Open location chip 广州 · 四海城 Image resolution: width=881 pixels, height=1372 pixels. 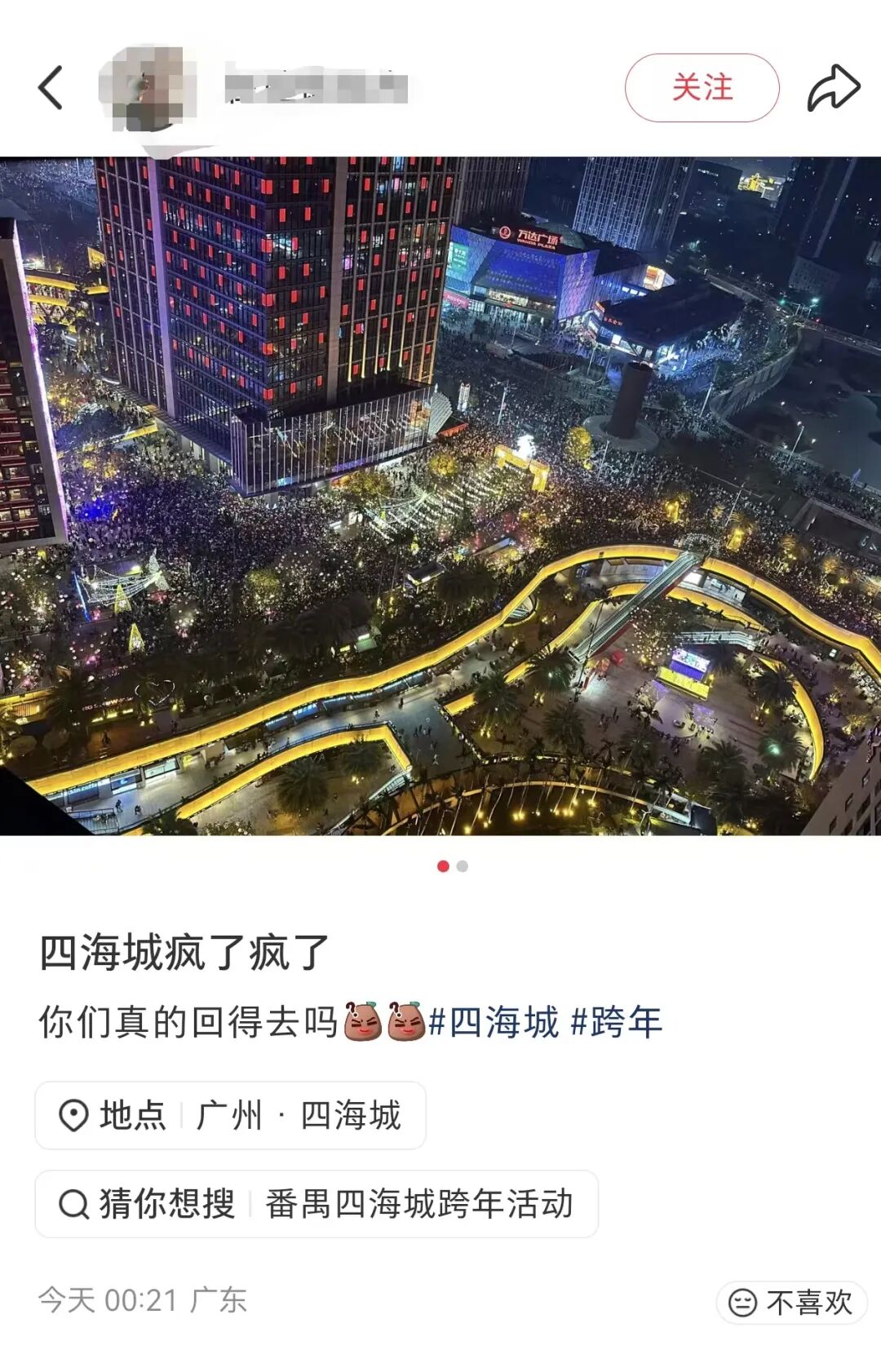(x=230, y=1116)
